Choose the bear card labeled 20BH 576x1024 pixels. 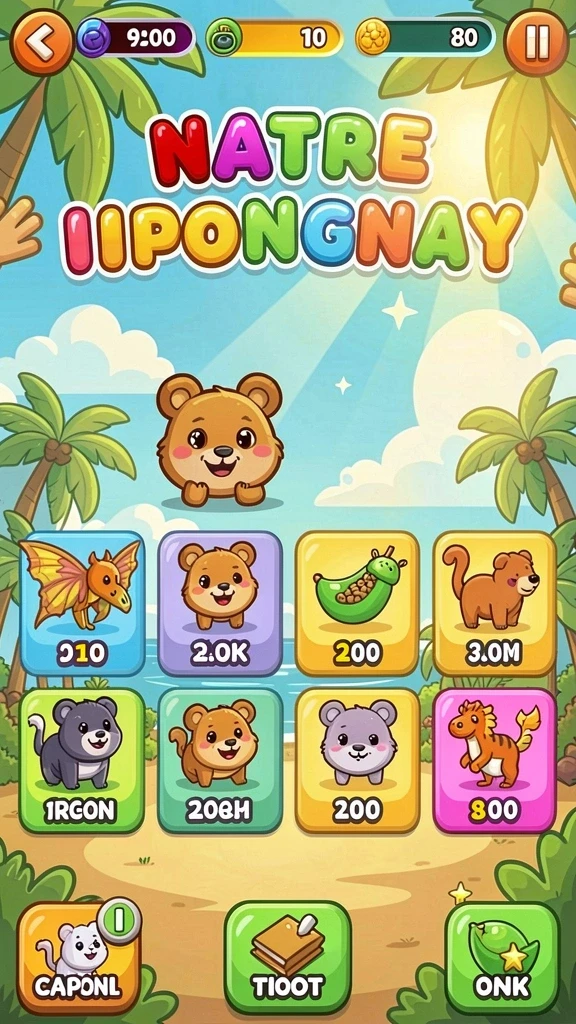pyautogui.click(x=220, y=760)
